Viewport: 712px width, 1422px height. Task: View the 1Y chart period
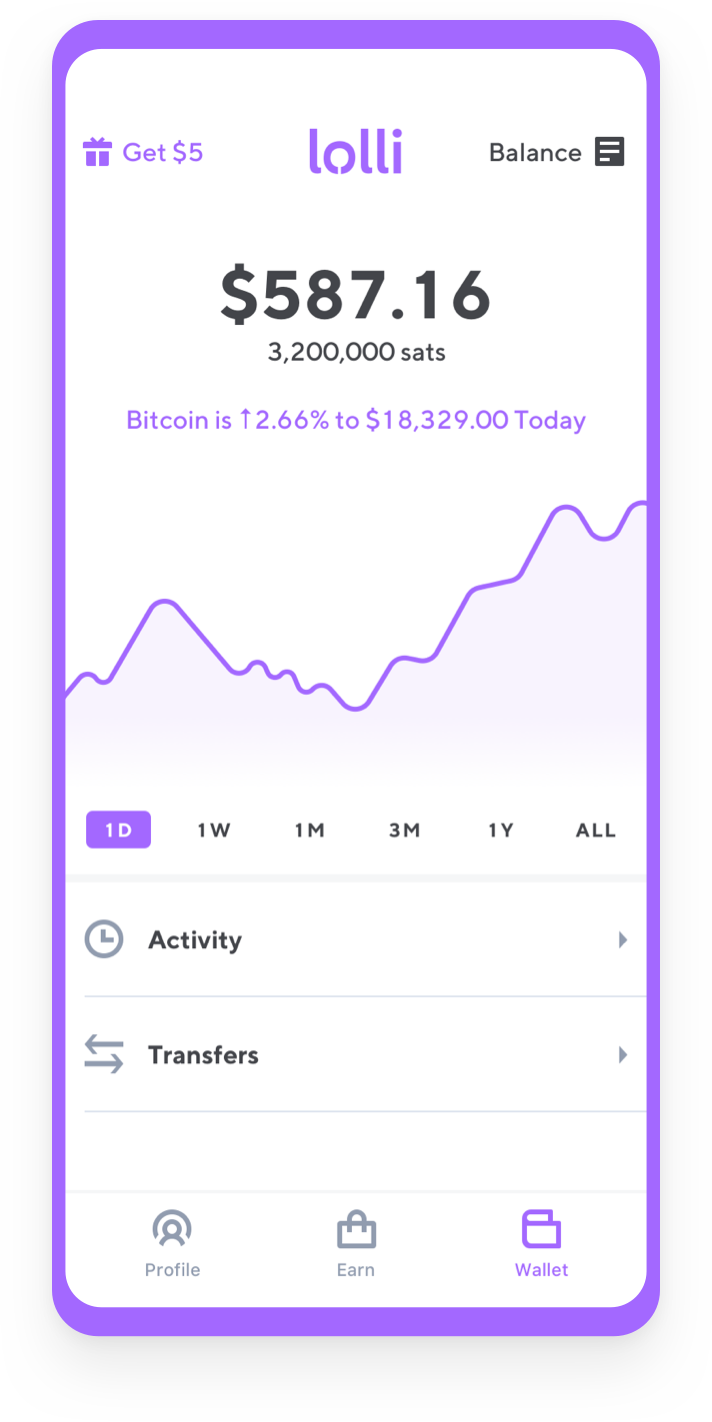pyautogui.click(x=500, y=830)
